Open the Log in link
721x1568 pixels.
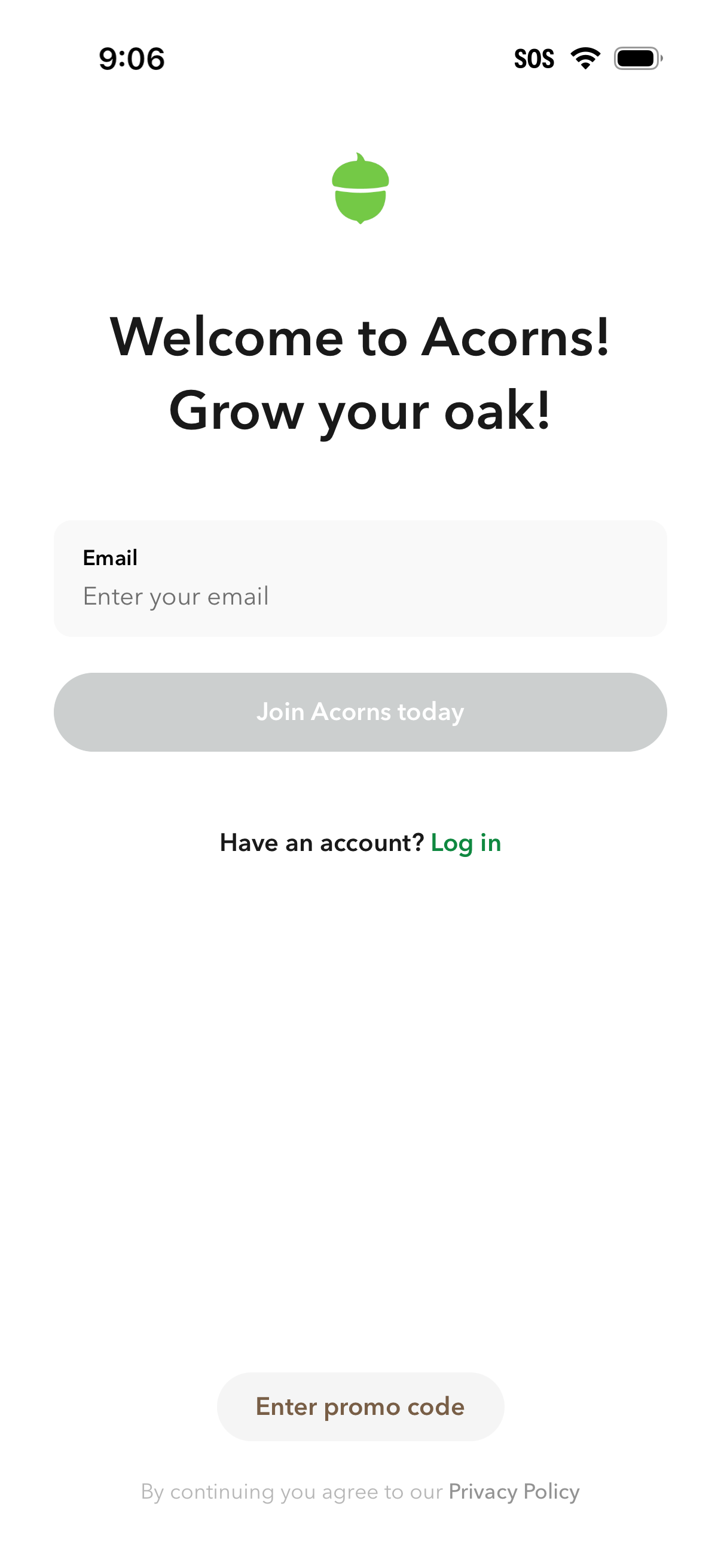pyautogui.click(x=466, y=843)
